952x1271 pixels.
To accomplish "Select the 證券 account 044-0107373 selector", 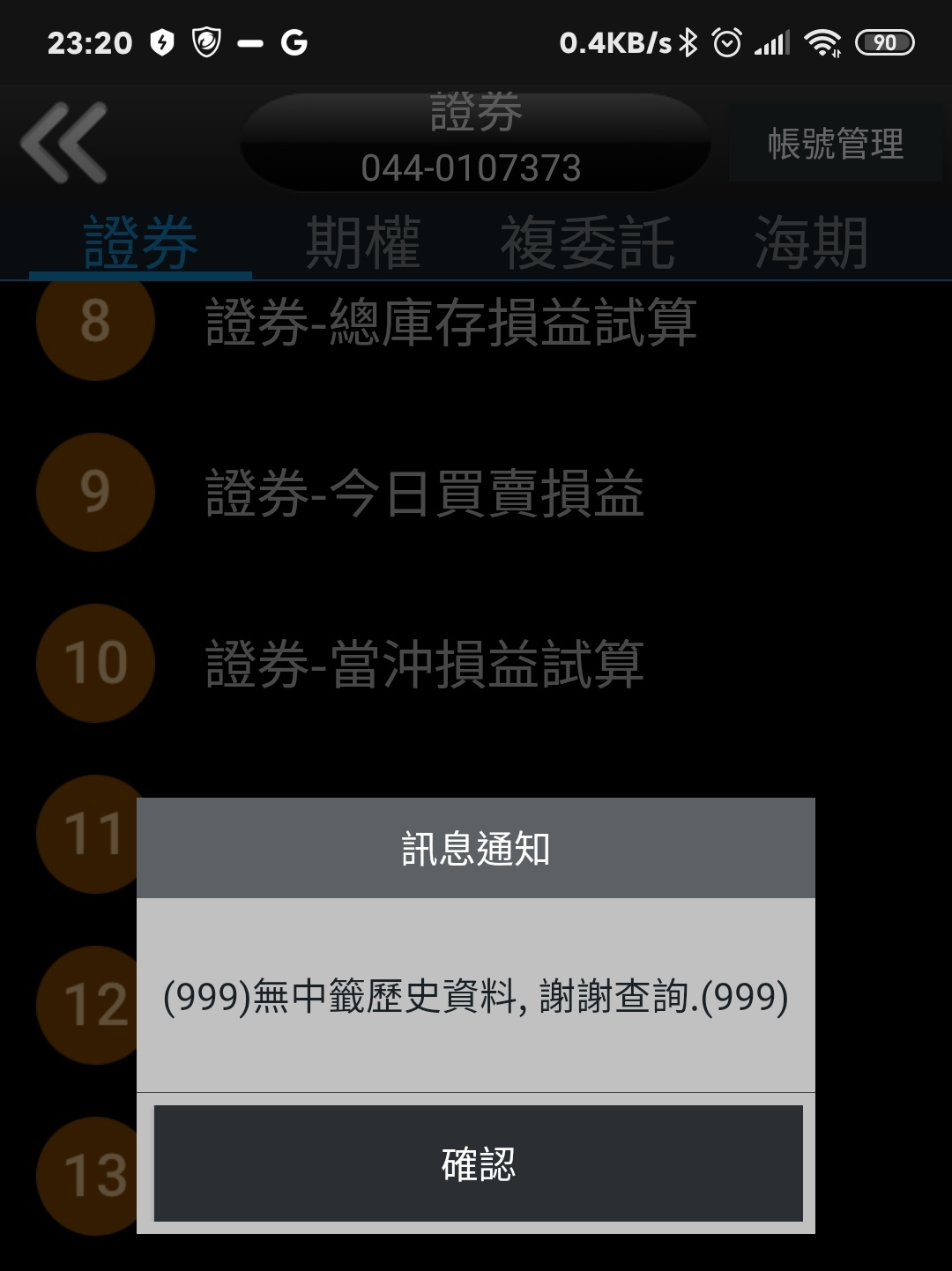I will [x=474, y=143].
